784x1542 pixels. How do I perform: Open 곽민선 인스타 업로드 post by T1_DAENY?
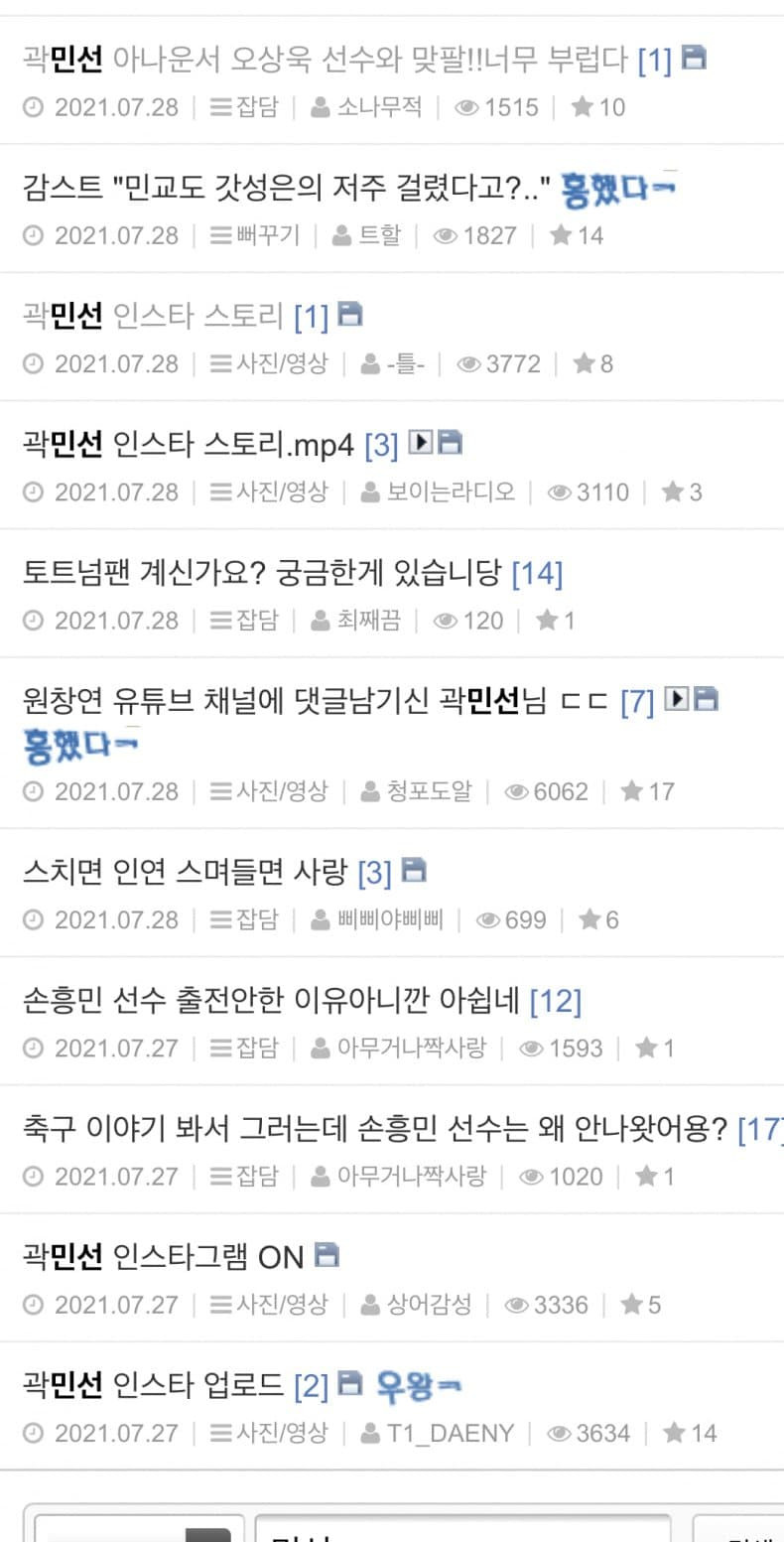[154, 1384]
